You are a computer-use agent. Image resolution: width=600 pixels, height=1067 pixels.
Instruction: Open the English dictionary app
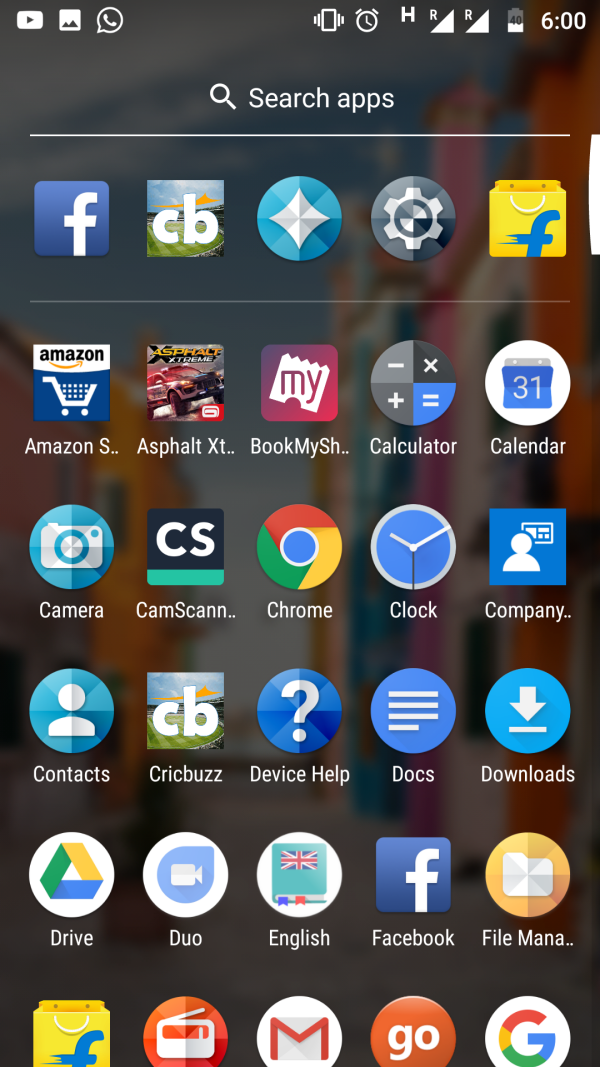click(299, 876)
